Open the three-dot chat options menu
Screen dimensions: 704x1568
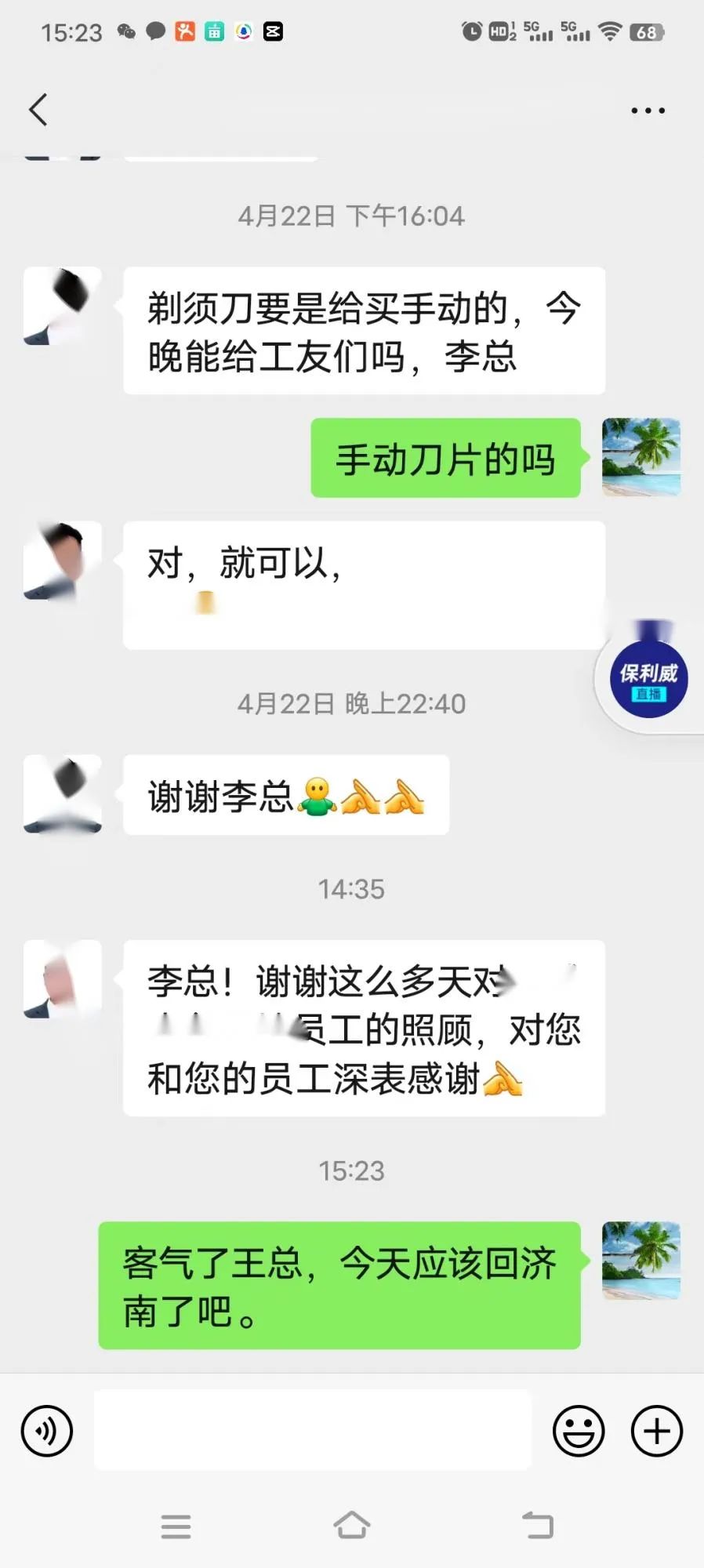click(x=648, y=111)
